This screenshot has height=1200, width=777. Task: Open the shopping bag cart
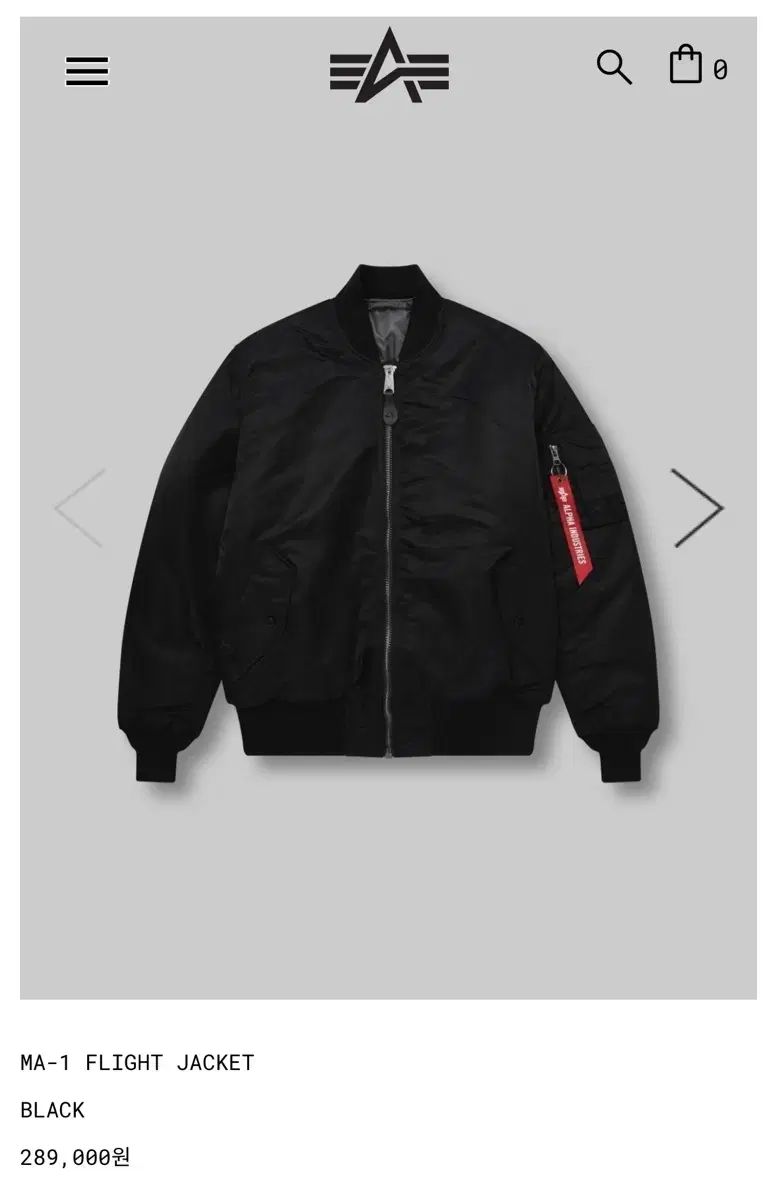click(687, 65)
